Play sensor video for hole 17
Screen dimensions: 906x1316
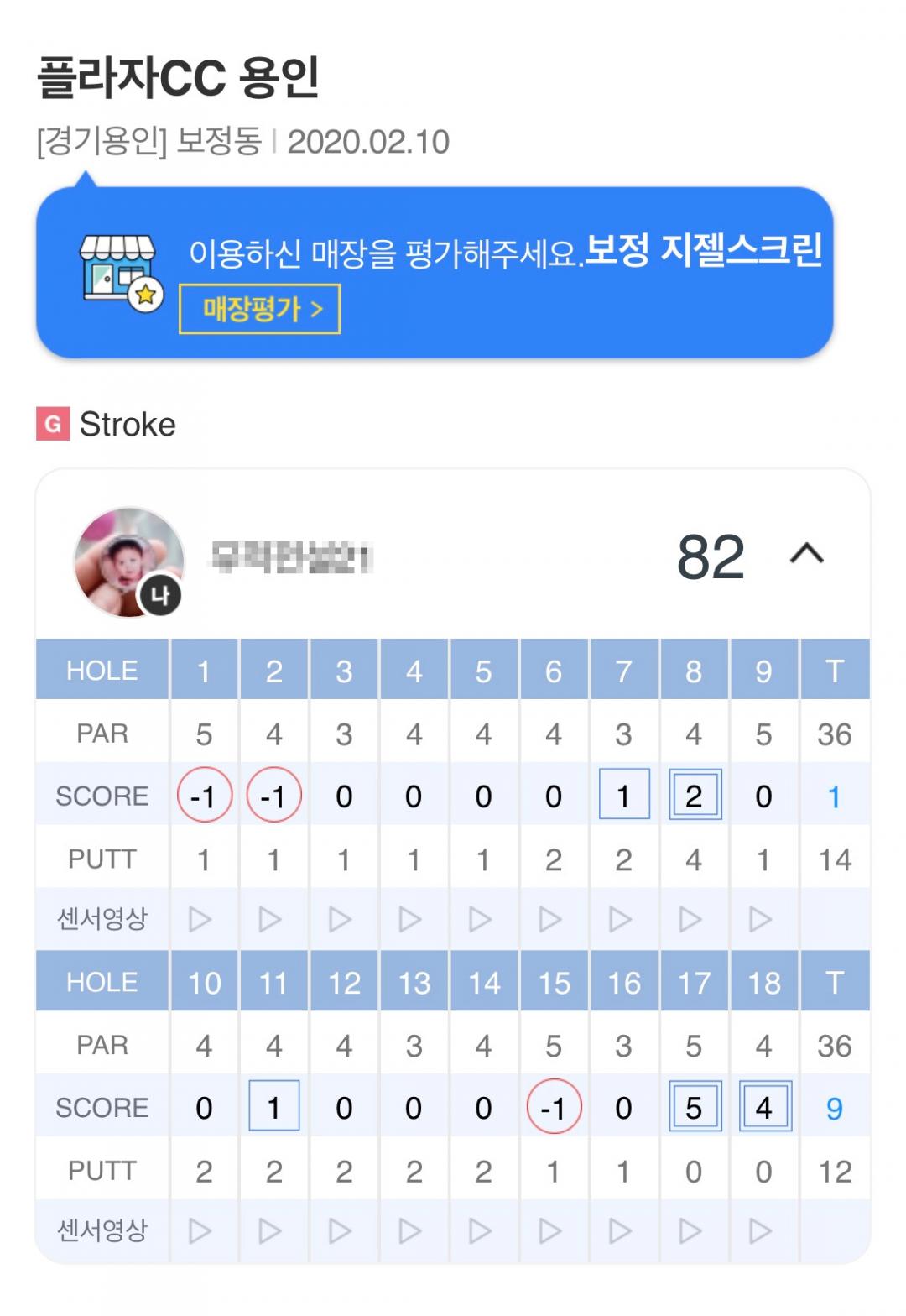691,1231
